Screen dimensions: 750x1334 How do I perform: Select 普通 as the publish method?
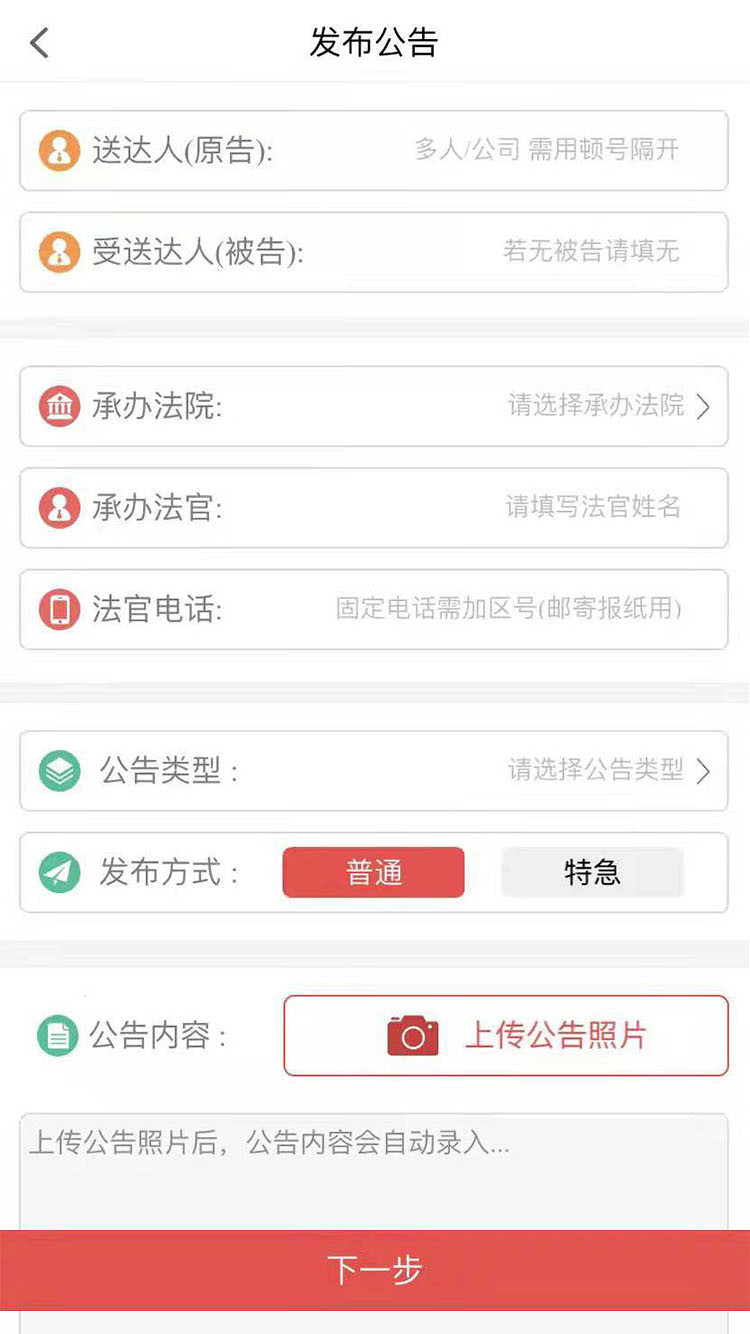pos(374,872)
